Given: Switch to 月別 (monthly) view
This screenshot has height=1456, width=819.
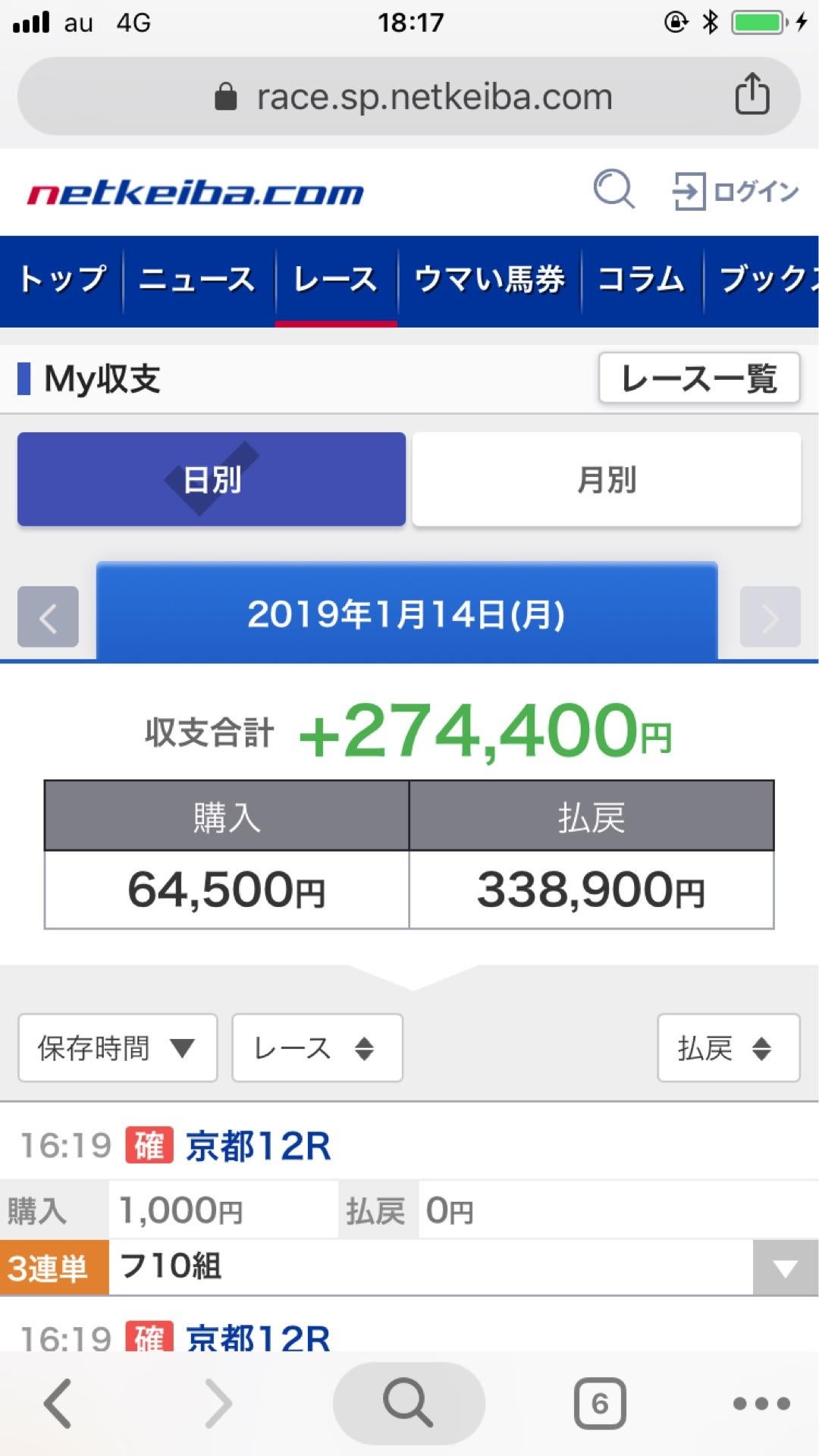Looking at the screenshot, I should pos(607,479).
